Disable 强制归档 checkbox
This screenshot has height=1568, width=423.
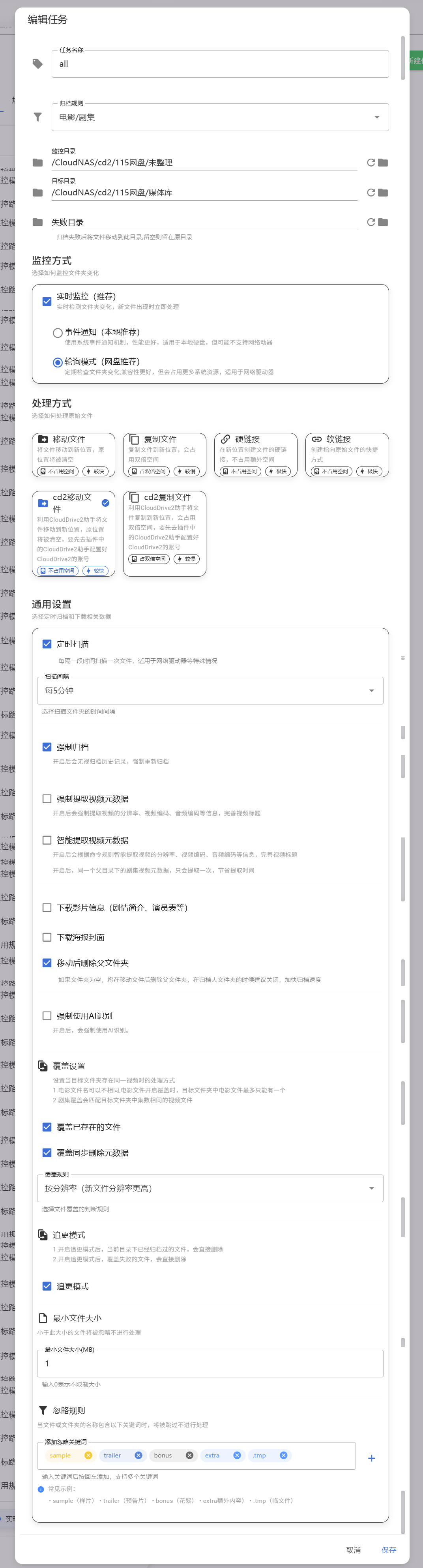tap(47, 747)
